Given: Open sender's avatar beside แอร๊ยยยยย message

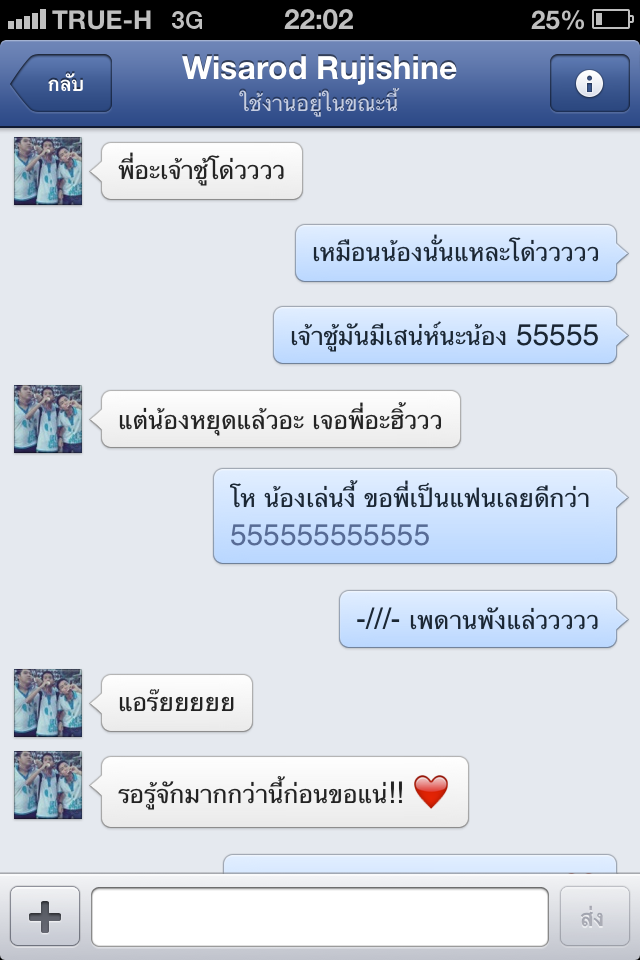Looking at the screenshot, I should [48, 703].
